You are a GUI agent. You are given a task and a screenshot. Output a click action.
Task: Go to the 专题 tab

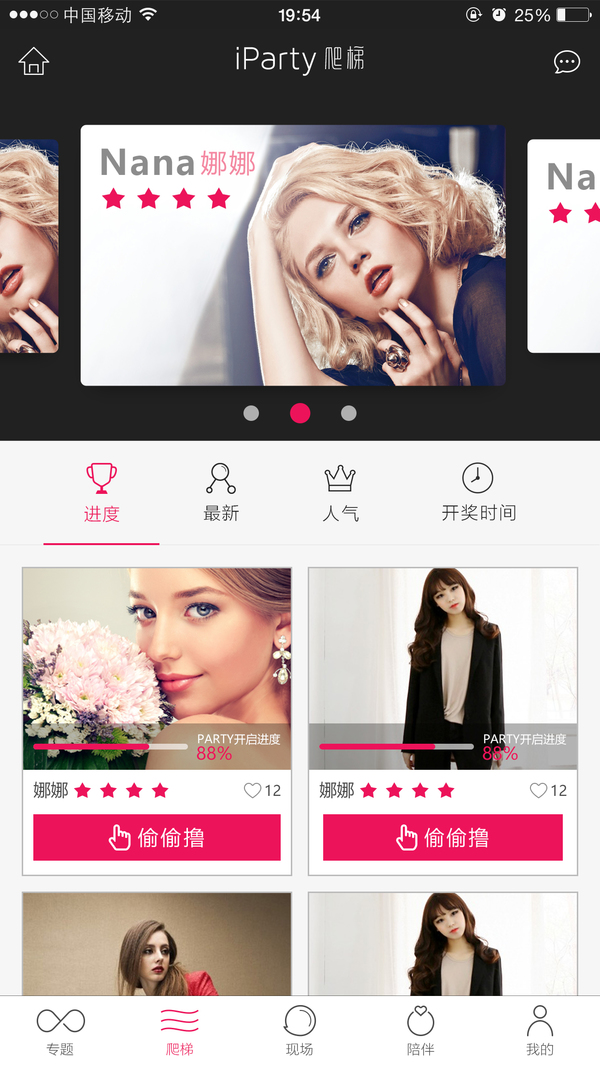click(x=60, y=1031)
